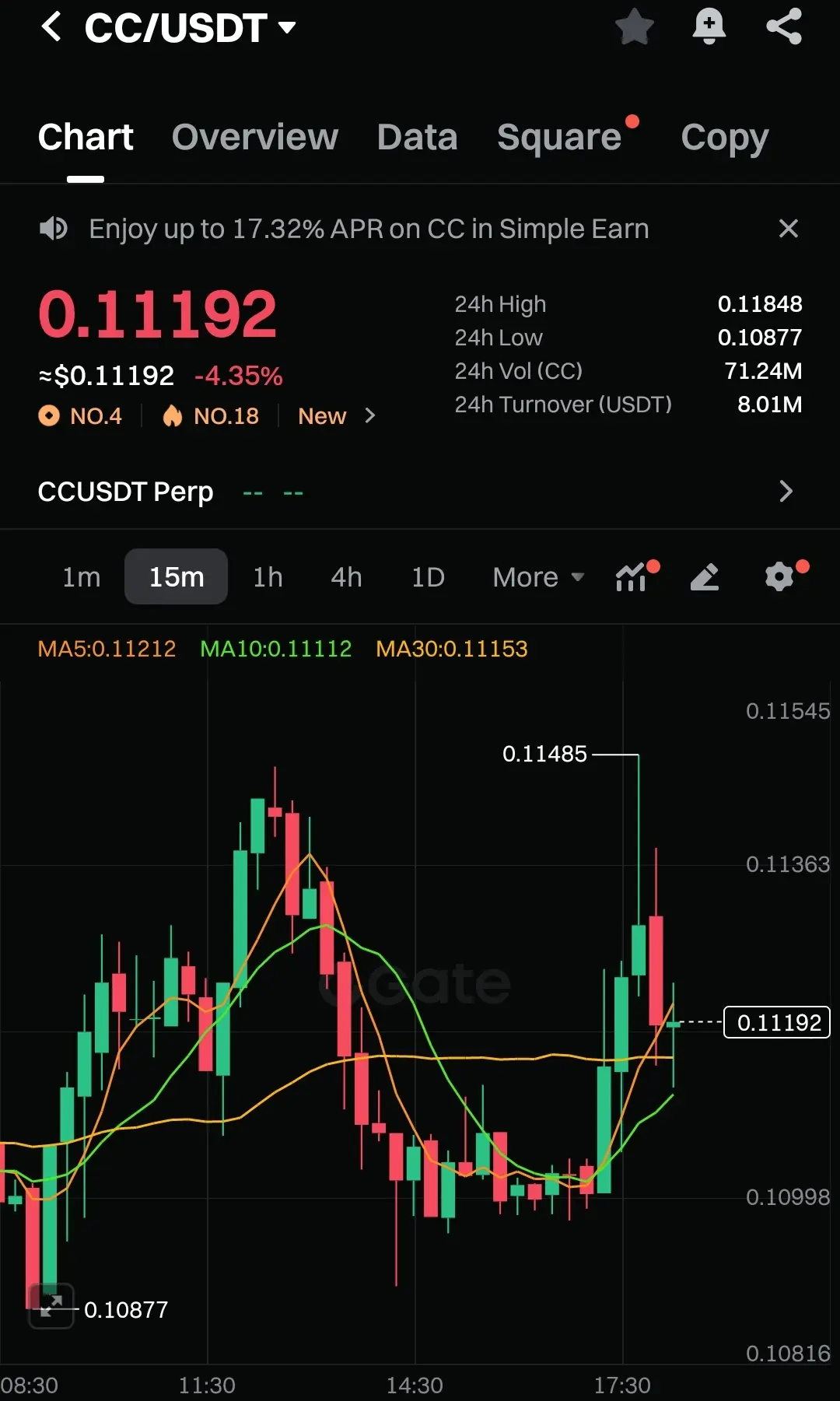Screen dimensions: 840x1401
Task: Open the CCUSDT Perp contract row
Action: (x=412, y=492)
